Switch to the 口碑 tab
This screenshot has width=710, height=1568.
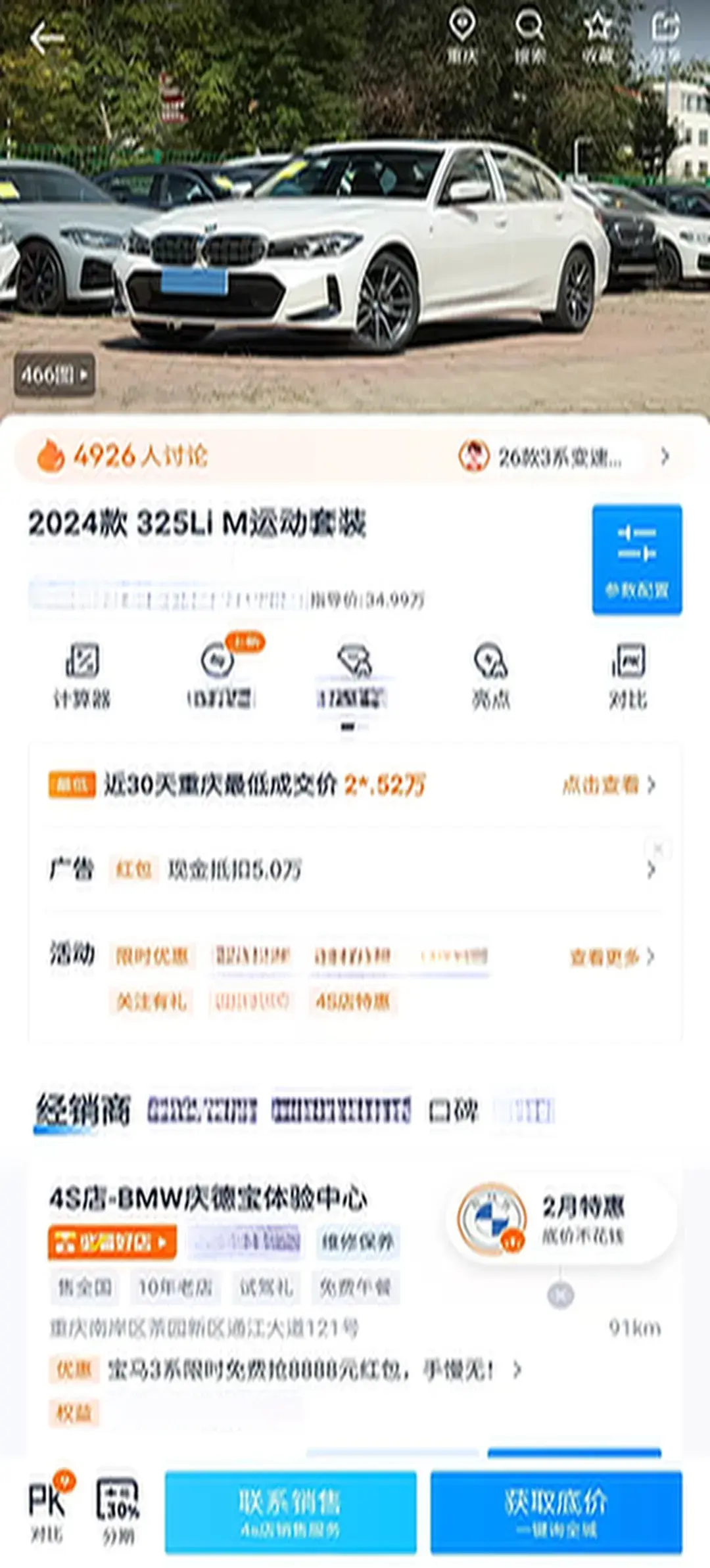coord(453,1111)
